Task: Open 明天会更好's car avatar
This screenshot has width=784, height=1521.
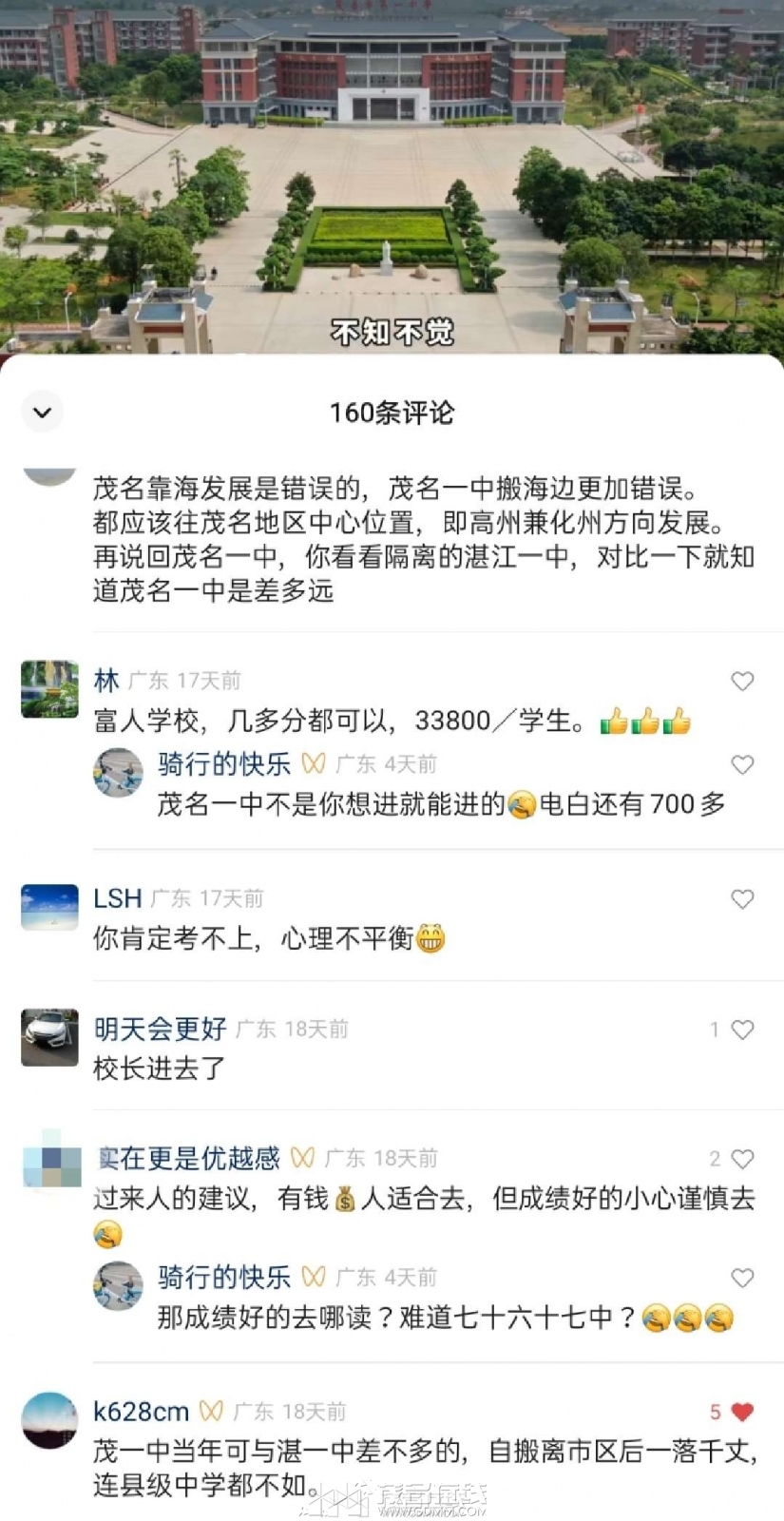Action: (x=49, y=1037)
